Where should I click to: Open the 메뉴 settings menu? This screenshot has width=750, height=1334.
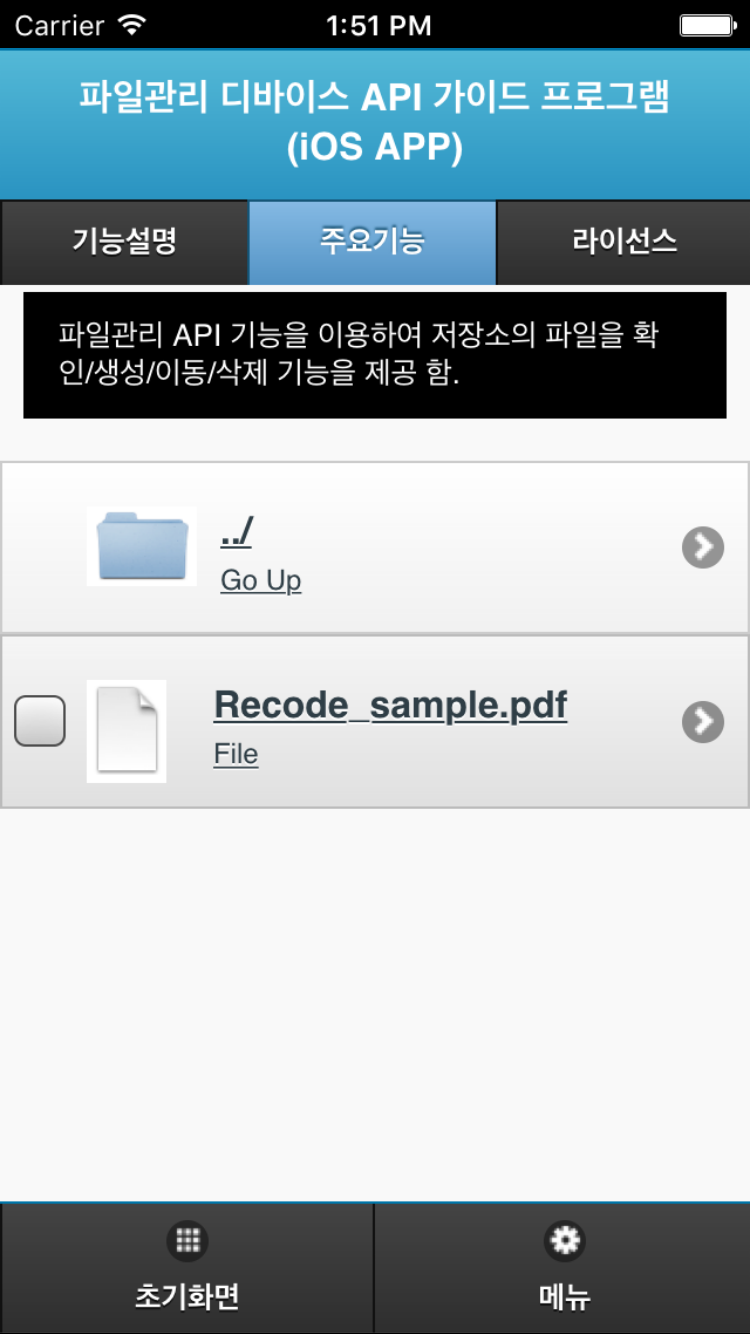coord(564,1268)
